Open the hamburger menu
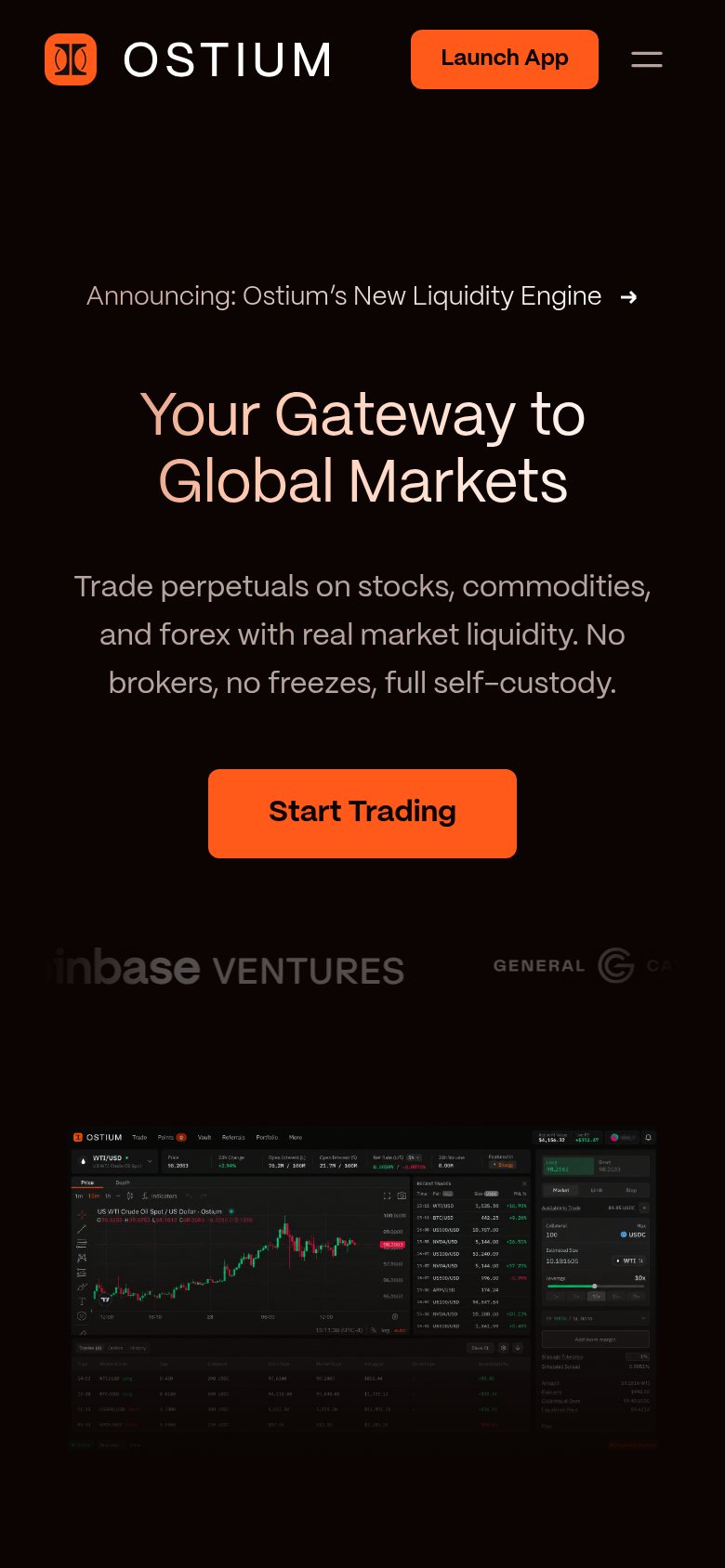Screen dimensions: 725x1568 click(x=647, y=59)
